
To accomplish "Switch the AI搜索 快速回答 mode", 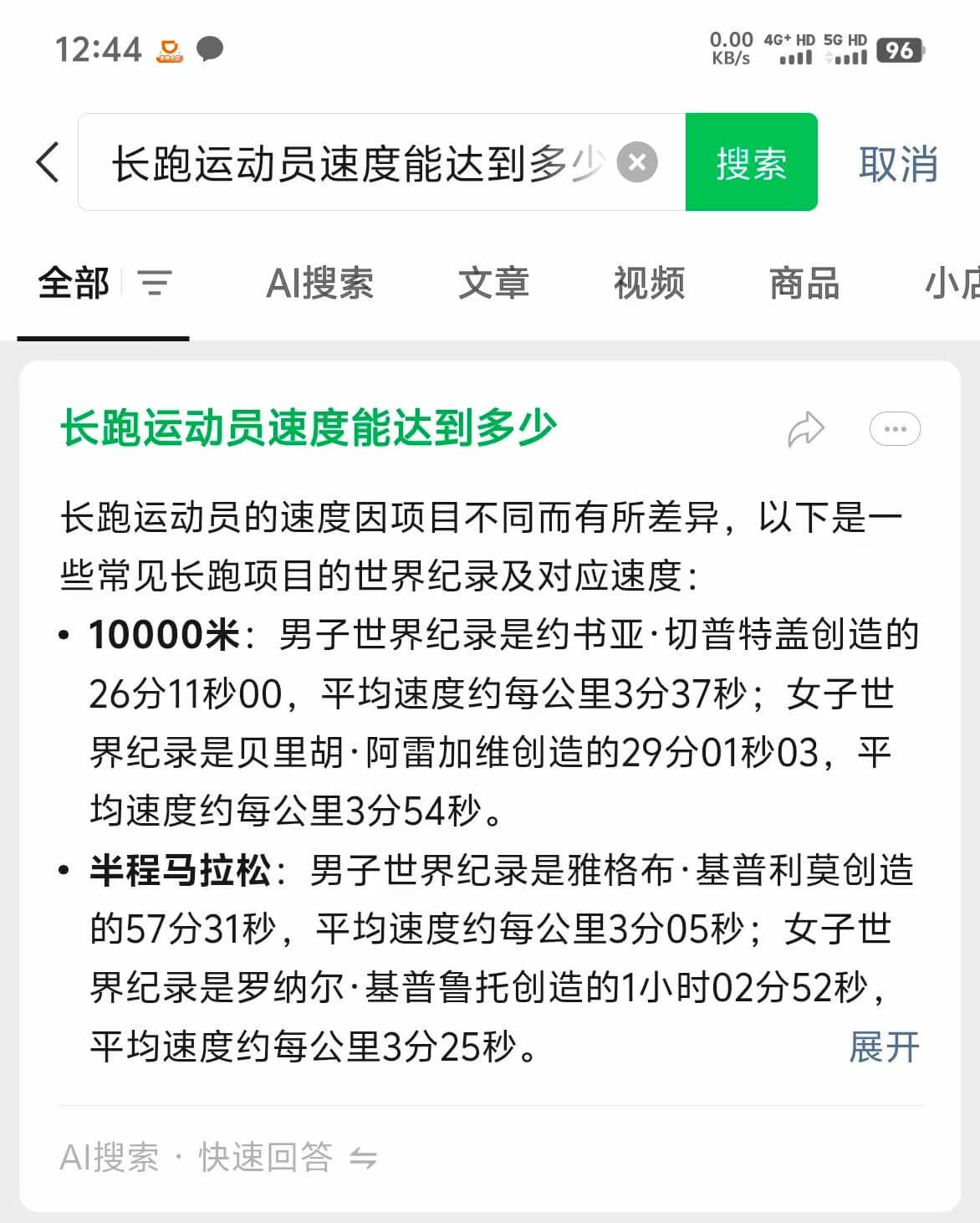I will (362, 1159).
